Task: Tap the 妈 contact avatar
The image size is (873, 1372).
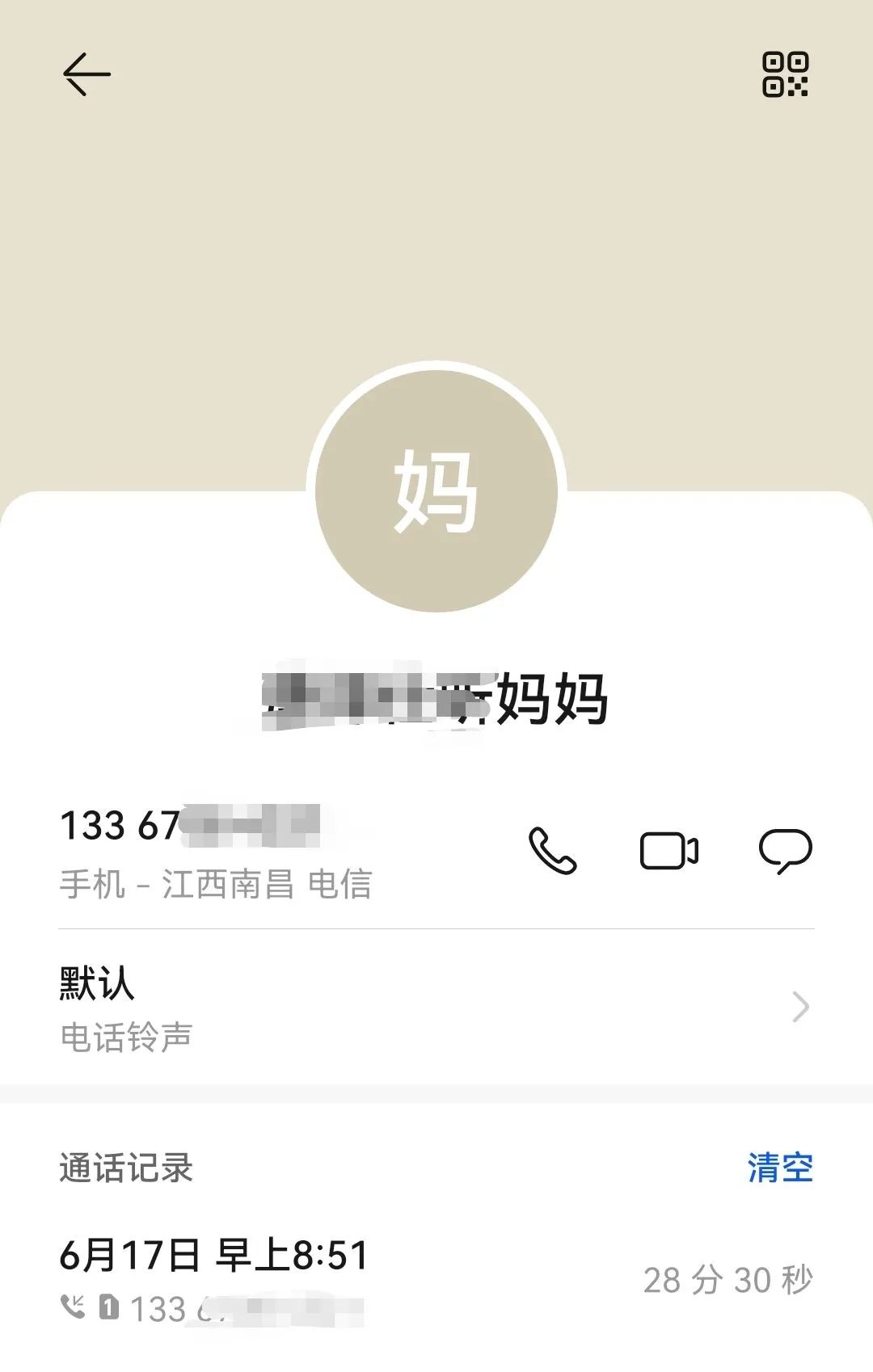Action: click(436, 490)
